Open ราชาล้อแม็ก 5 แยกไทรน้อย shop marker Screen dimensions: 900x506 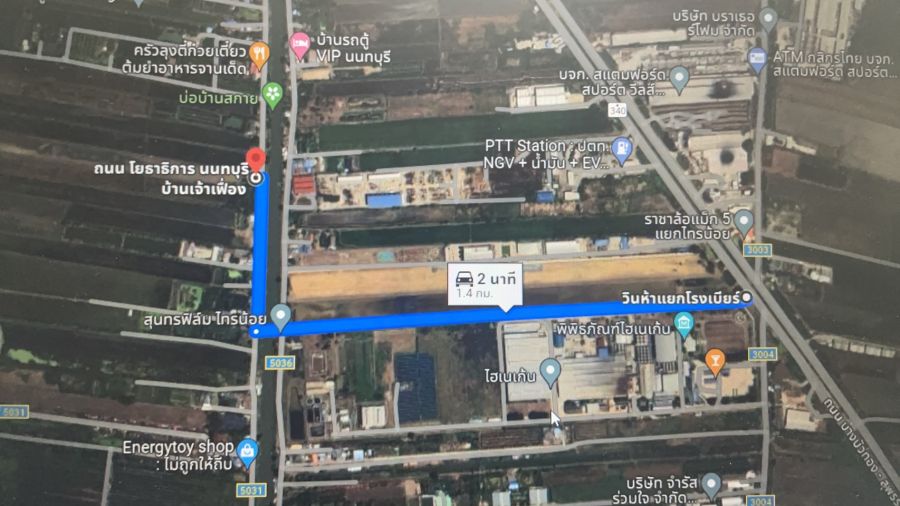click(x=743, y=221)
